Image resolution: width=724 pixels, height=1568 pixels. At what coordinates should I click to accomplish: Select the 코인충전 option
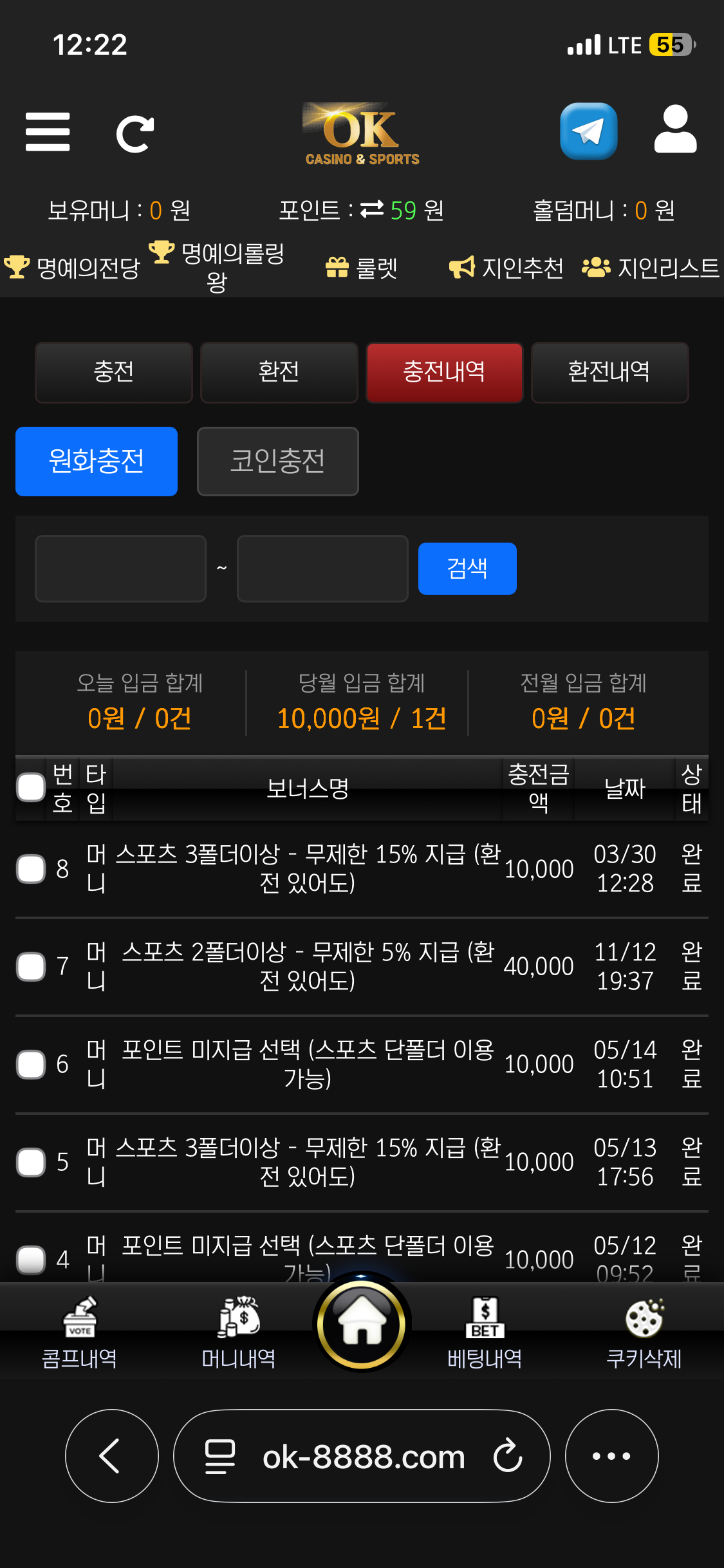point(277,461)
